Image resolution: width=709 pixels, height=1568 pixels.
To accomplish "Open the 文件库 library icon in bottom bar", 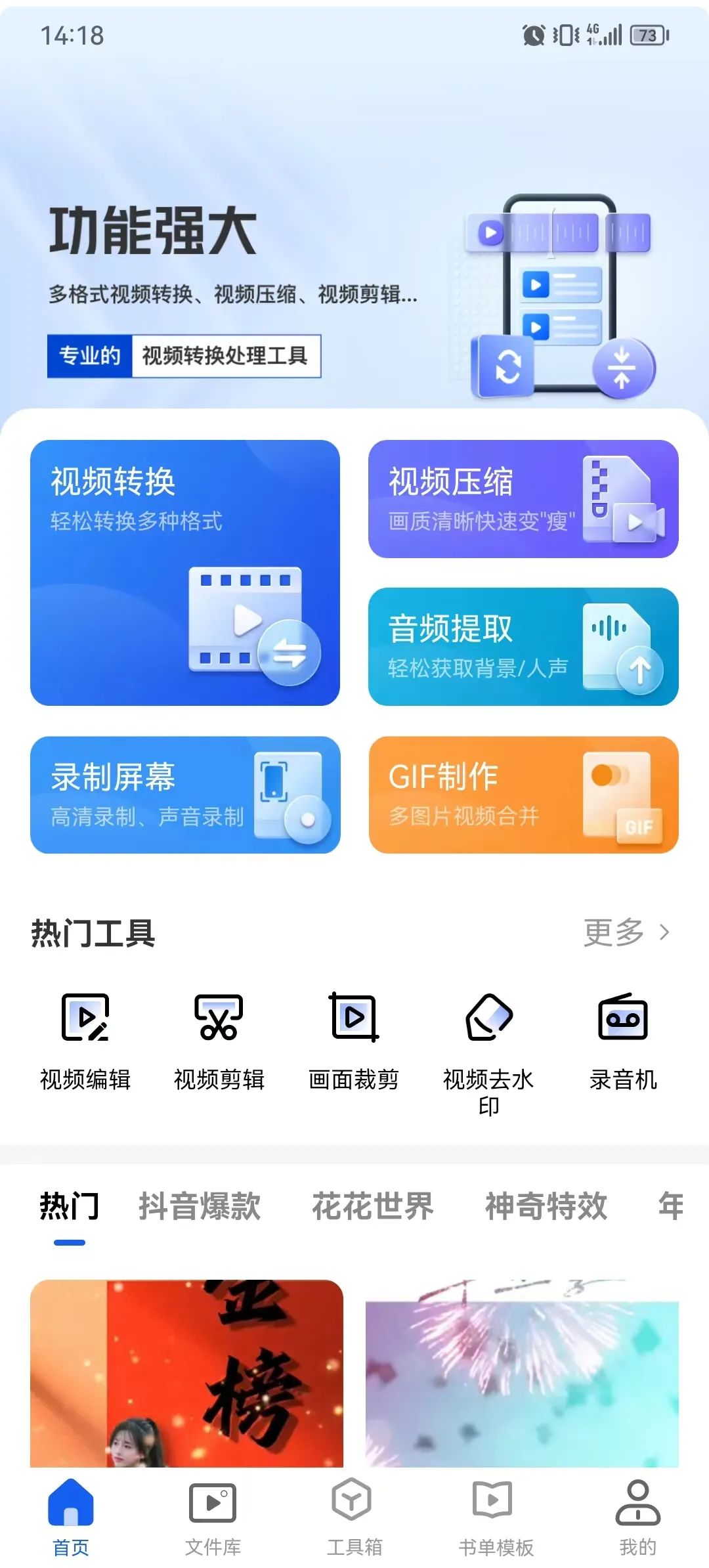I will click(213, 1504).
